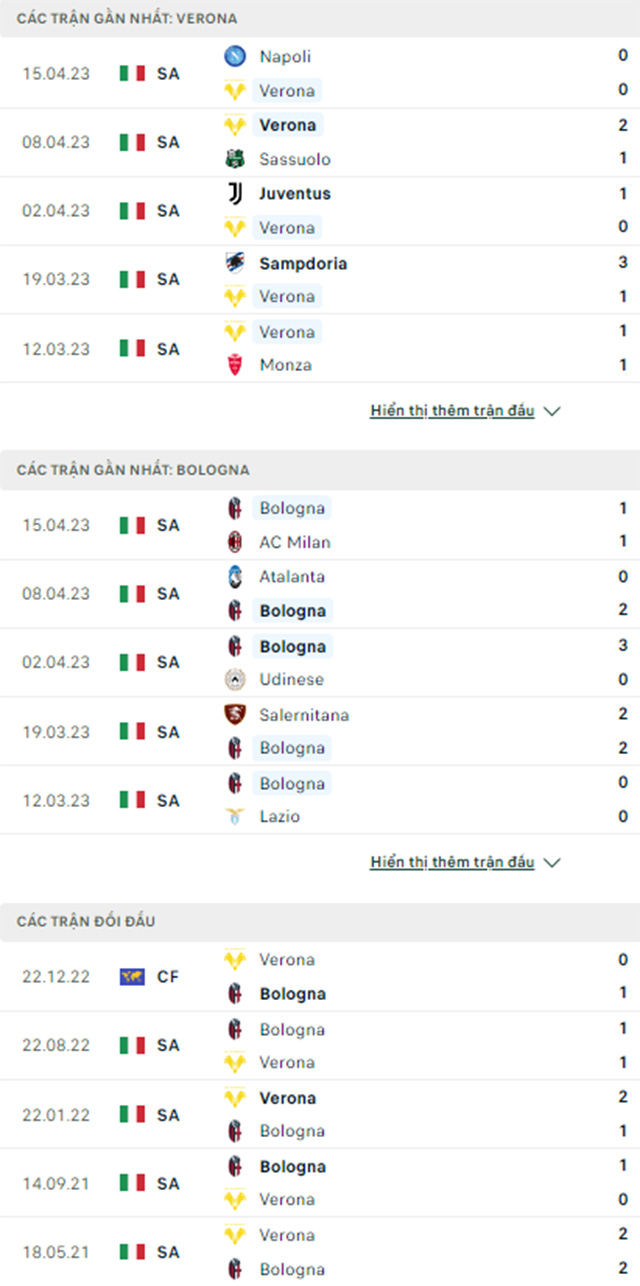
Task: Open the 22.08.22 Bologna vs Verona match
Action: pos(320,1045)
